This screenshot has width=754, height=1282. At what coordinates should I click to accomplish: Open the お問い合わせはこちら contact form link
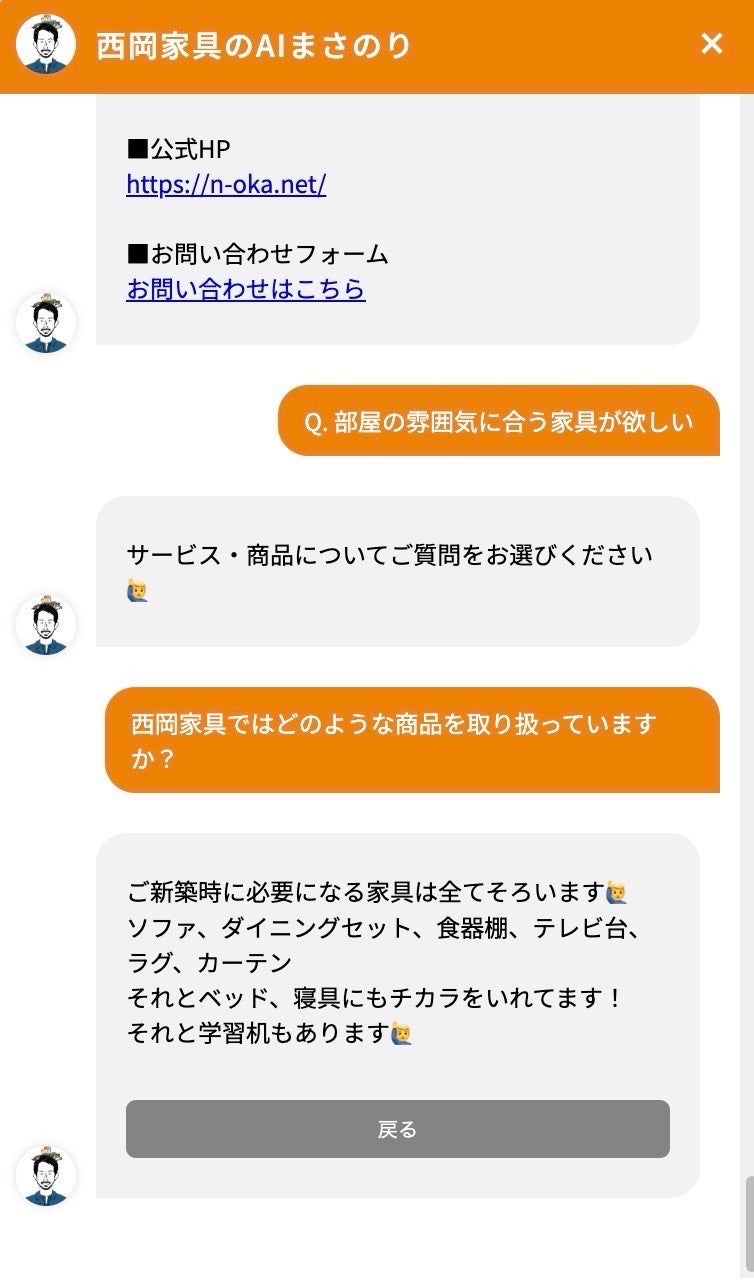pos(246,290)
